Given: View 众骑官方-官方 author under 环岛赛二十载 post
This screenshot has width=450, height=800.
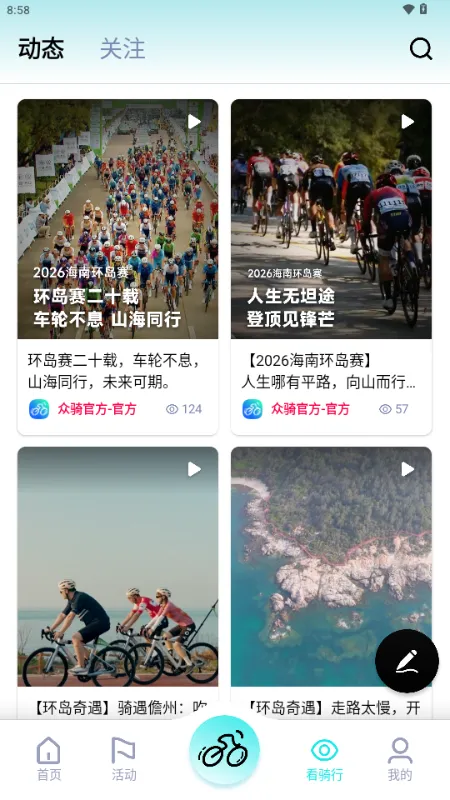Looking at the screenshot, I should click(x=83, y=409).
